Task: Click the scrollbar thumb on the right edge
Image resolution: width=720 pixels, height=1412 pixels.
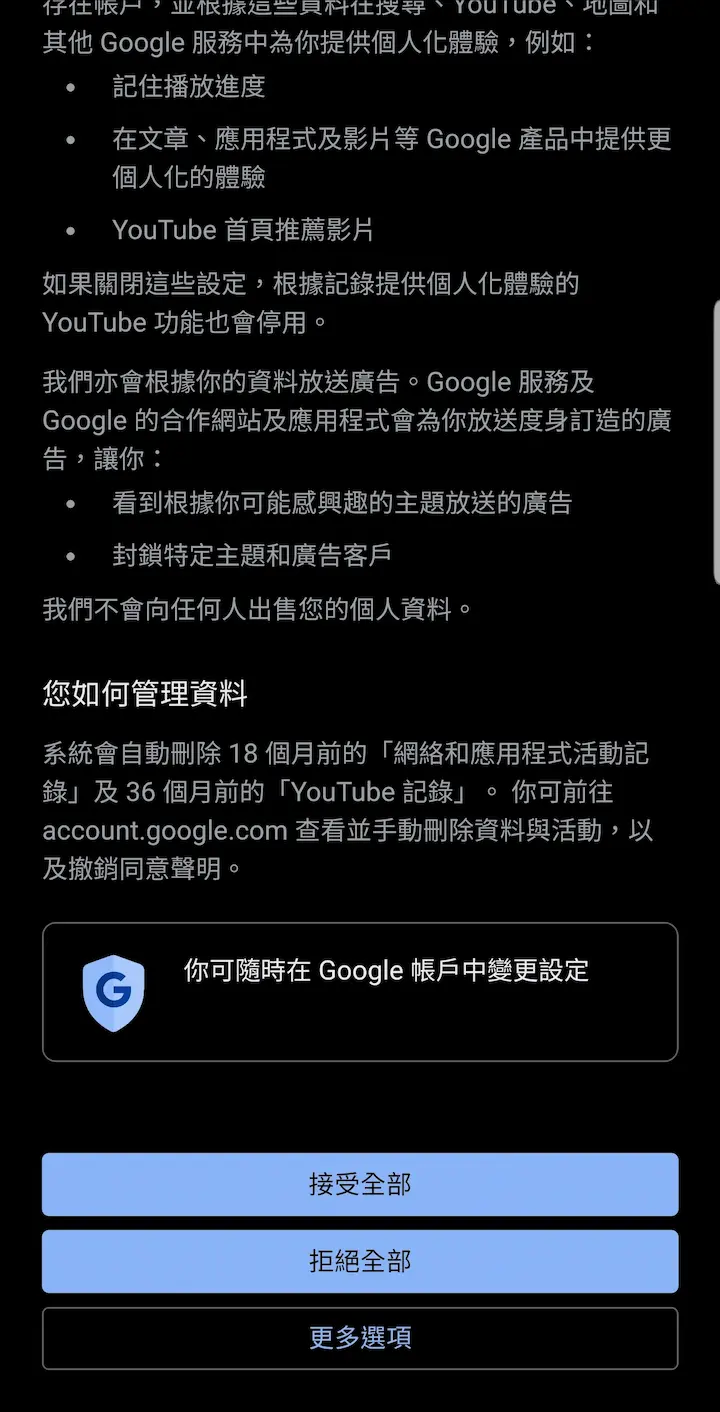Action: click(716, 440)
